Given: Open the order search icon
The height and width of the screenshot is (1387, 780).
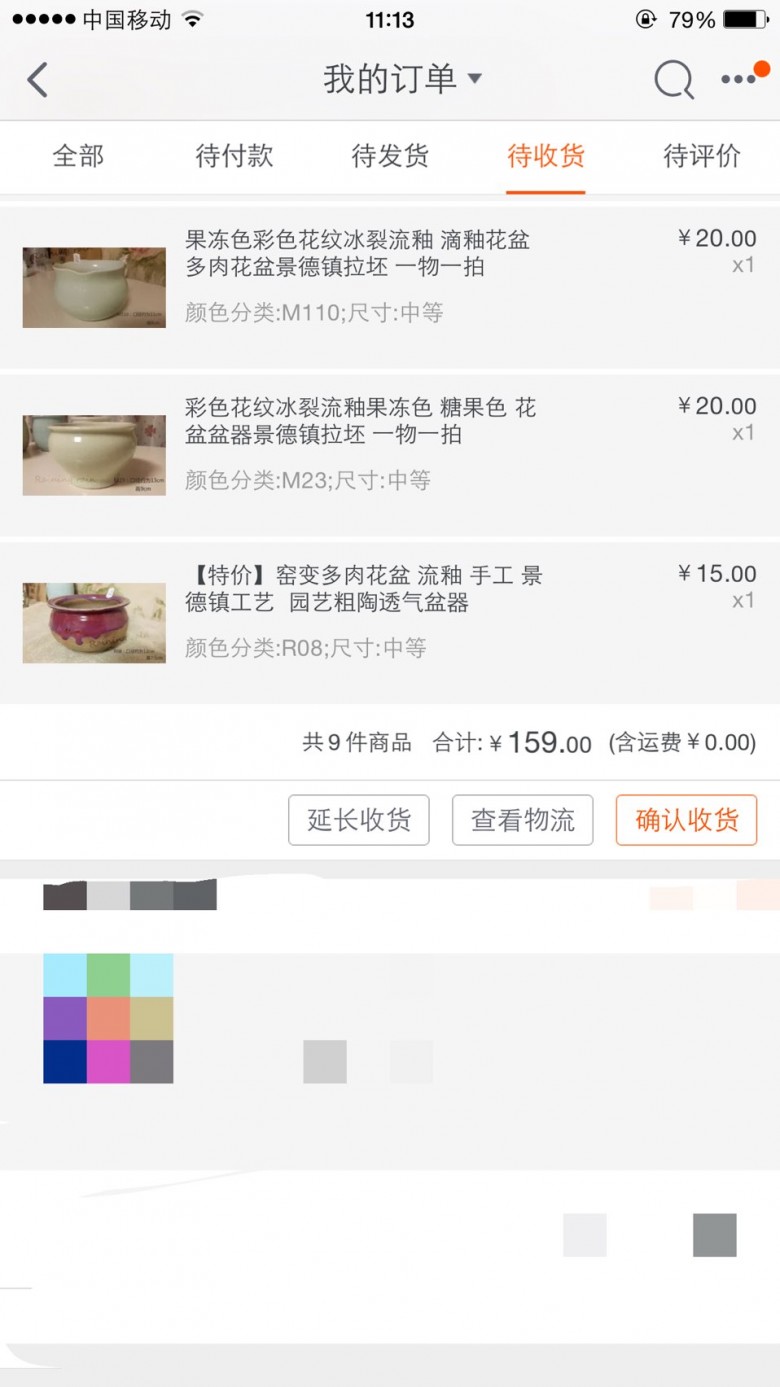Looking at the screenshot, I should pos(673,80).
